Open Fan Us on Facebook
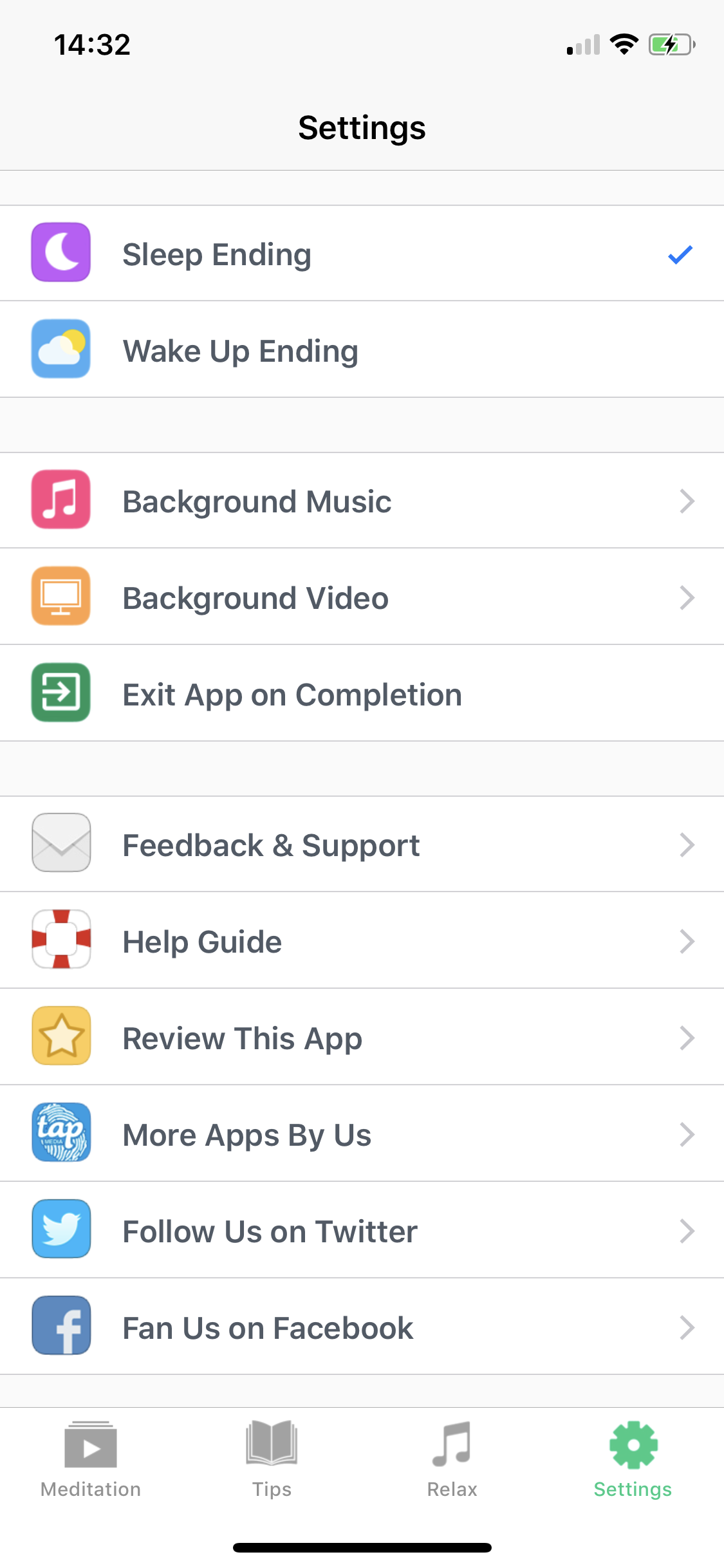Viewport: 724px width, 1568px height. click(362, 1327)
